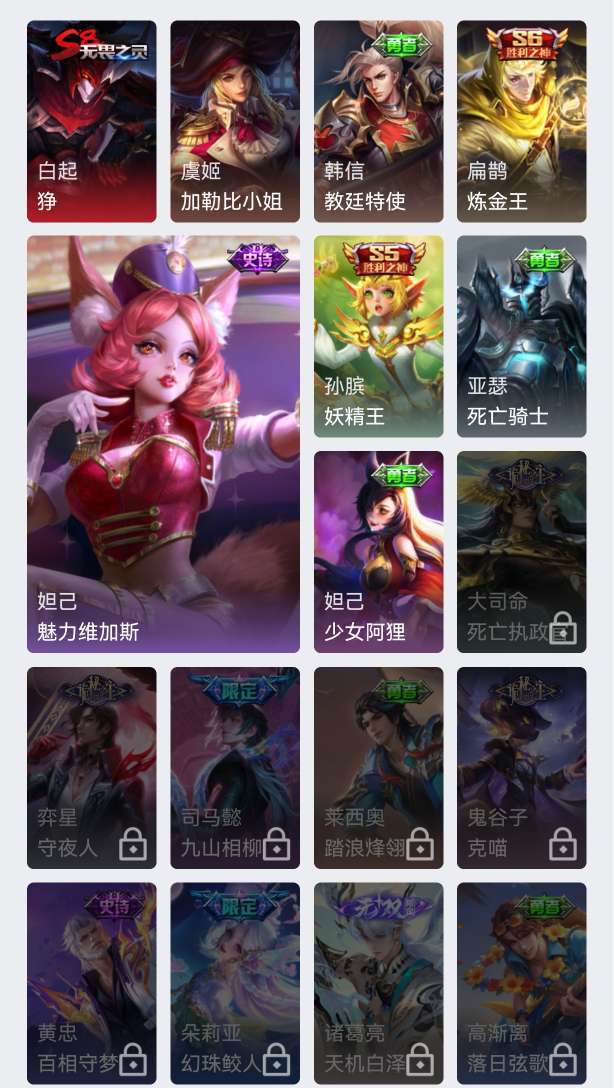Open the 妲己 少女阿狸 skin card
The width and height of the screenshot is (614, 1088).
tap(378, 552)
